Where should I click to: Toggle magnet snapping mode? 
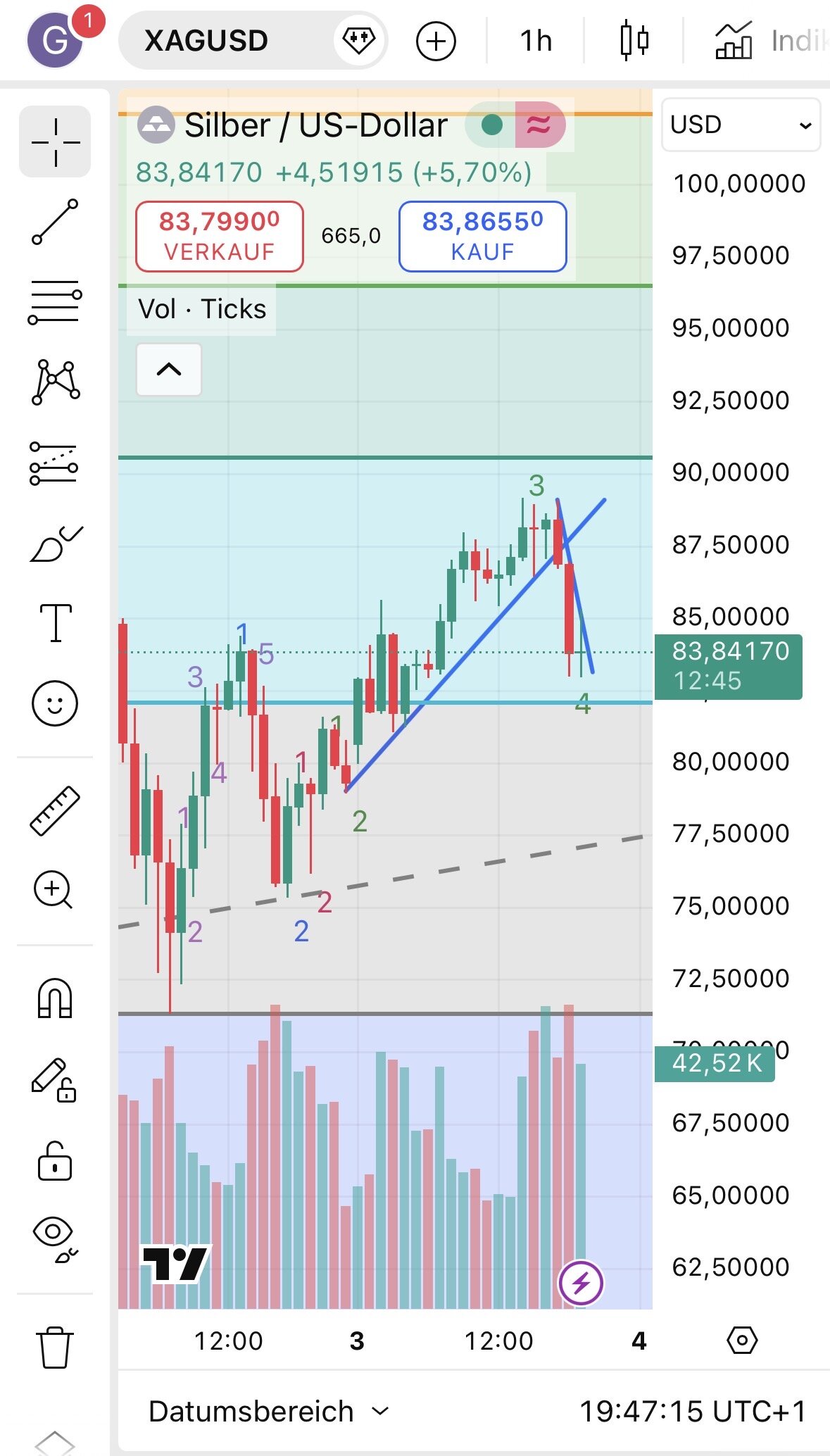coord(55,998)
